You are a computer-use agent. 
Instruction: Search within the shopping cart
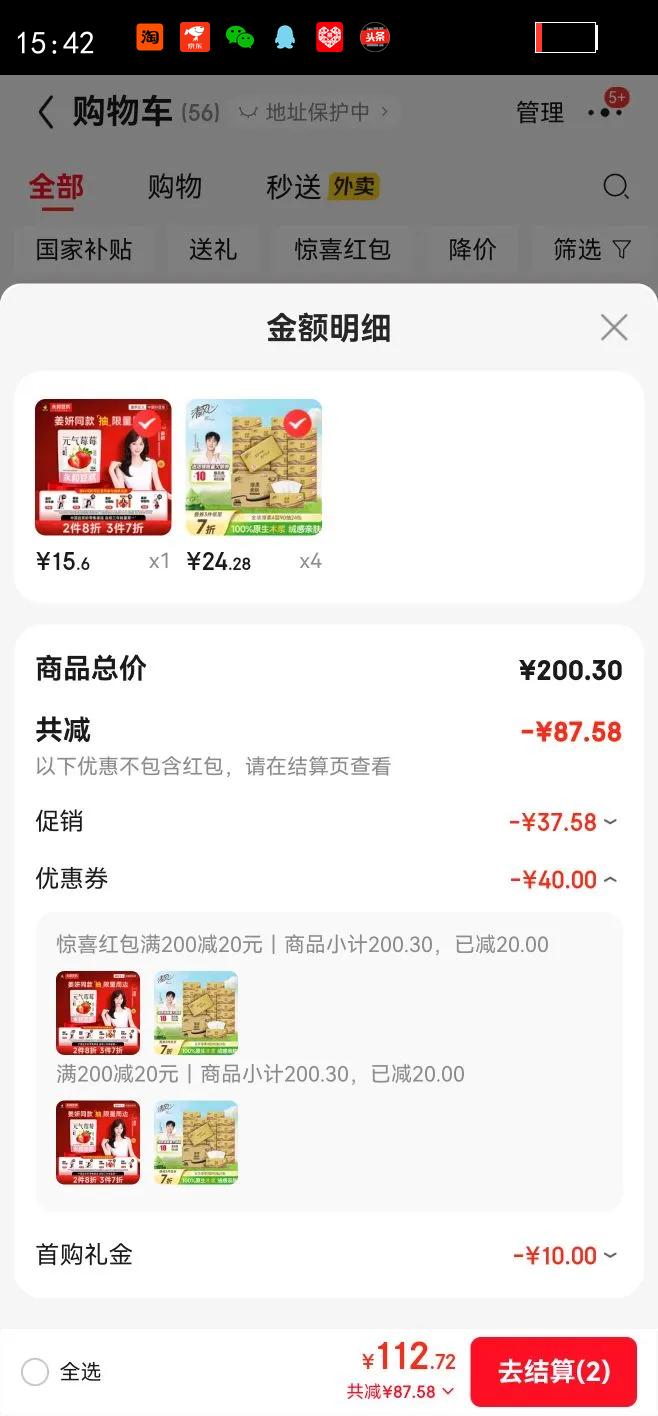coord(616,187)
